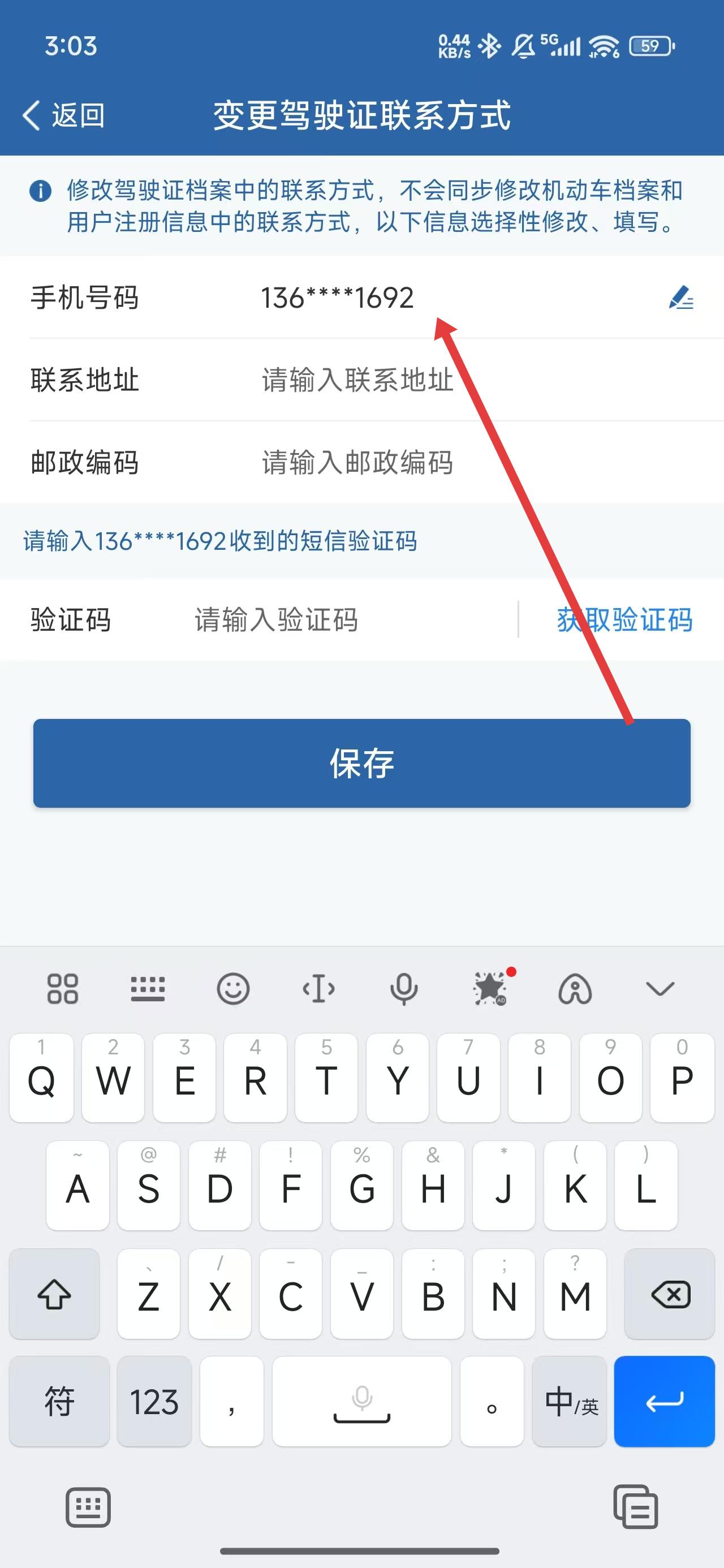Start voice input from keyboard toolbar

(404, 989)
